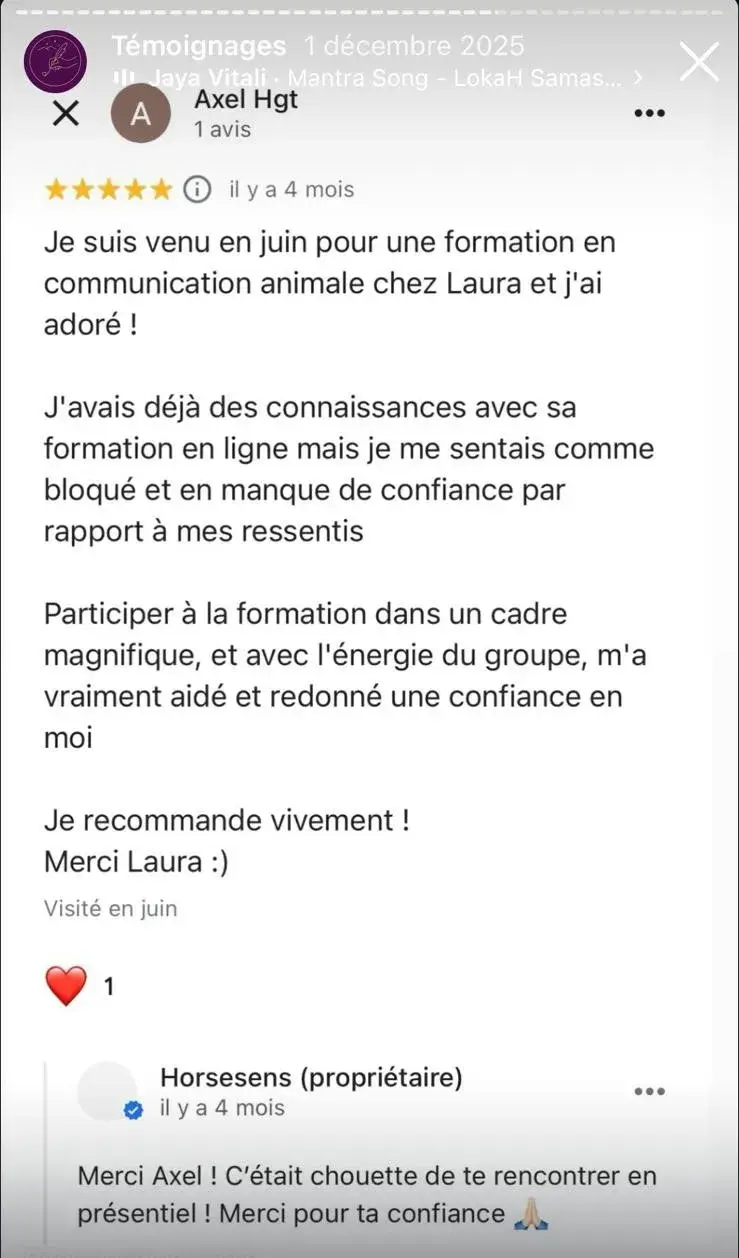
Task: Open the options menu on the owner reply
Action: point(650,1092)
